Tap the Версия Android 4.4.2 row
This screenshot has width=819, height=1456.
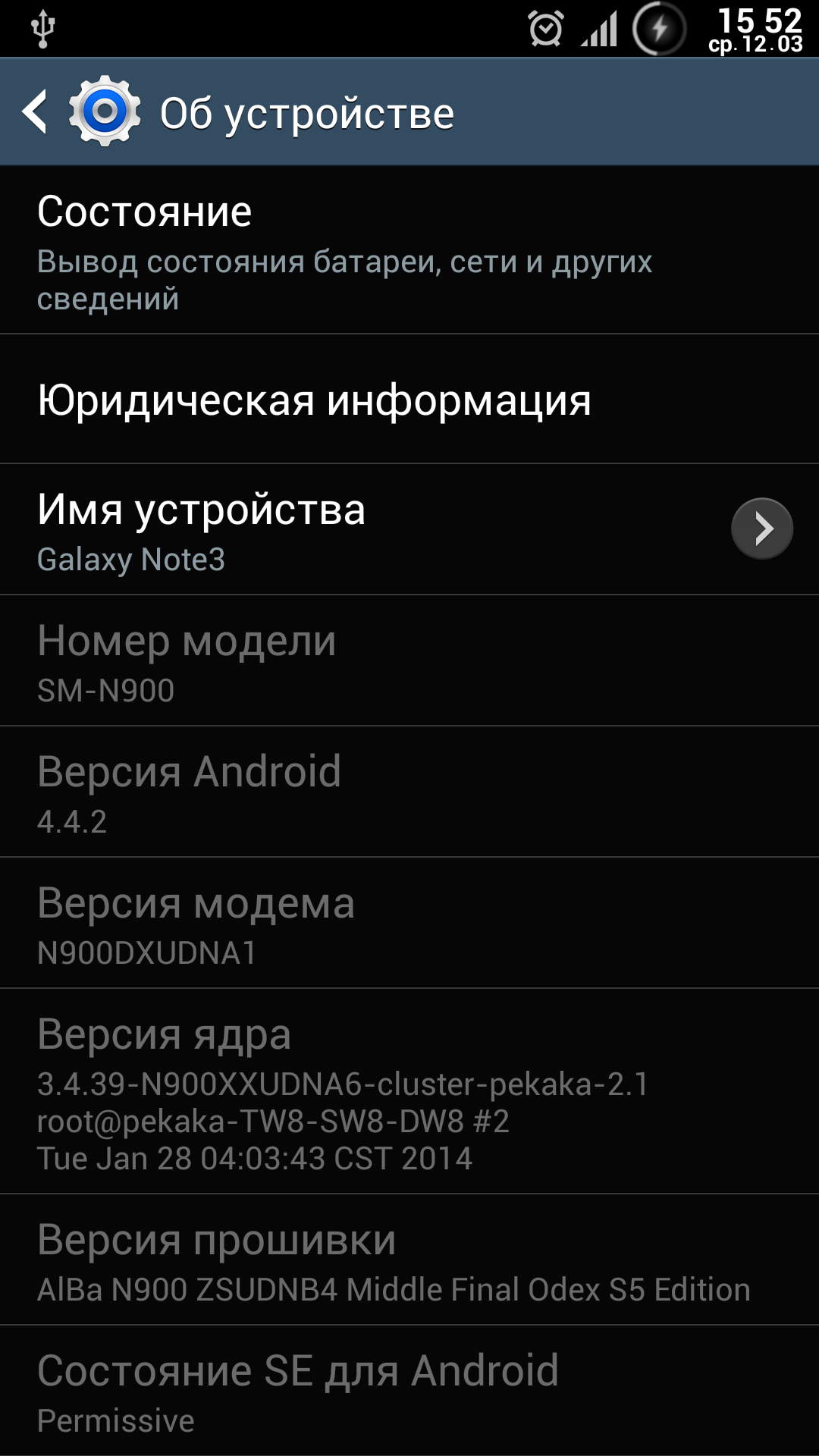[x=409, y=792]
